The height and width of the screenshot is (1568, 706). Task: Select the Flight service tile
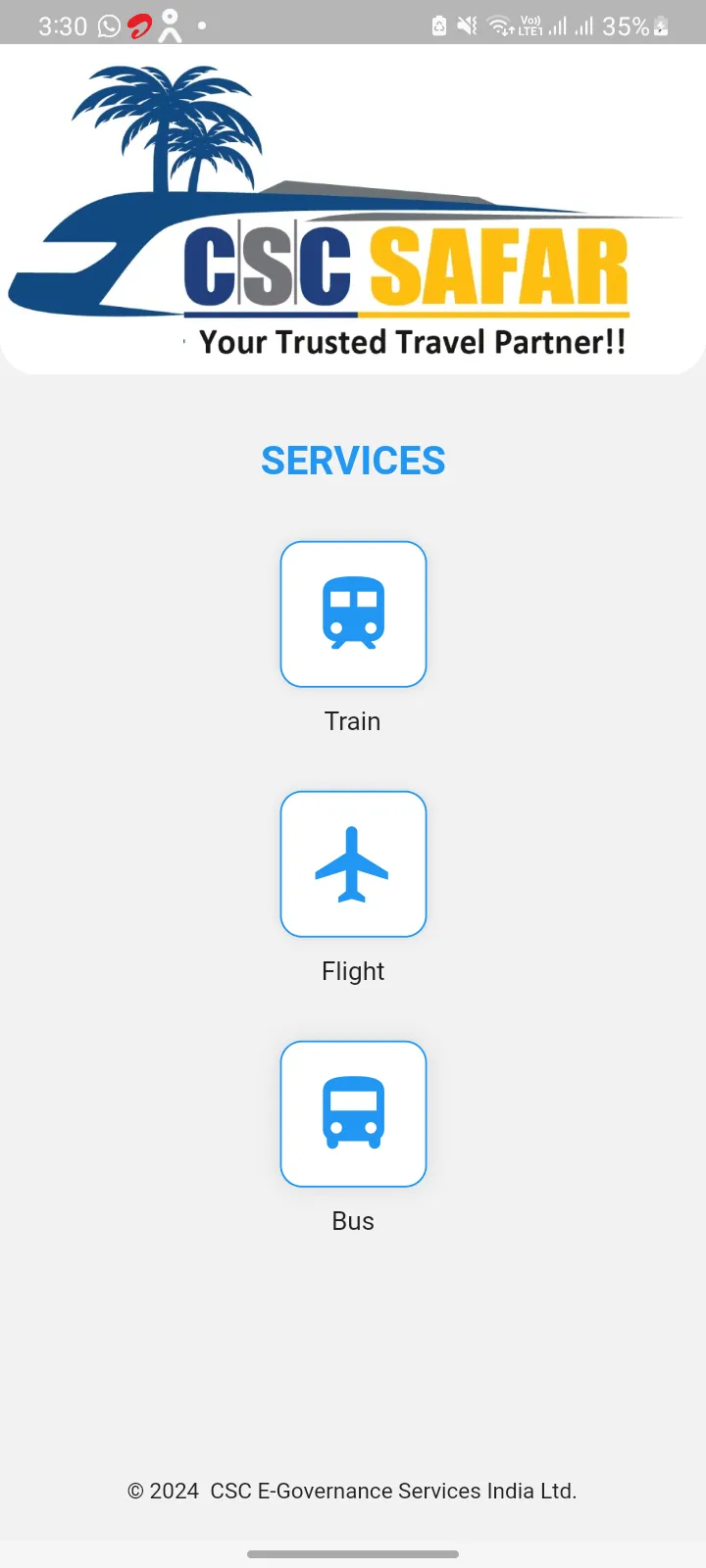click(x=353, y=864)
